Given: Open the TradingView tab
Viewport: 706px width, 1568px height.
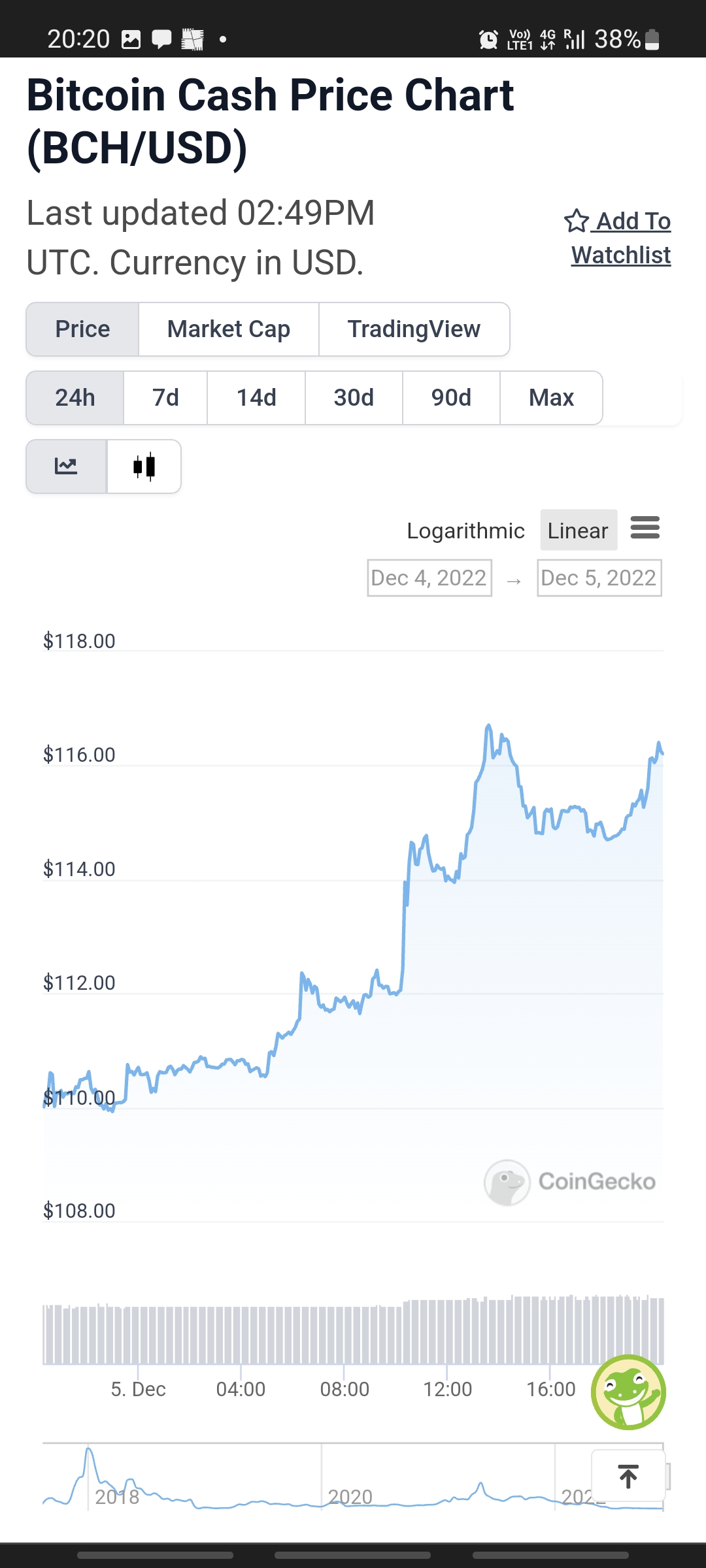Looking at the screenshot, I should coord(414,329).
